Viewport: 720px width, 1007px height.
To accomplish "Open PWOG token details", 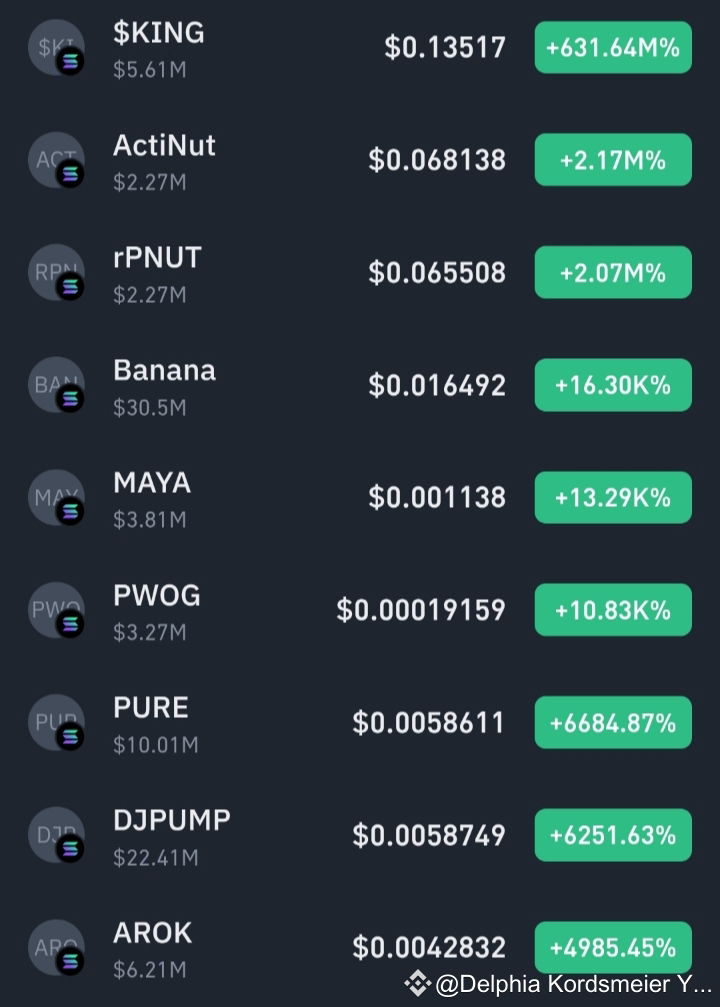I will [157, 597].
